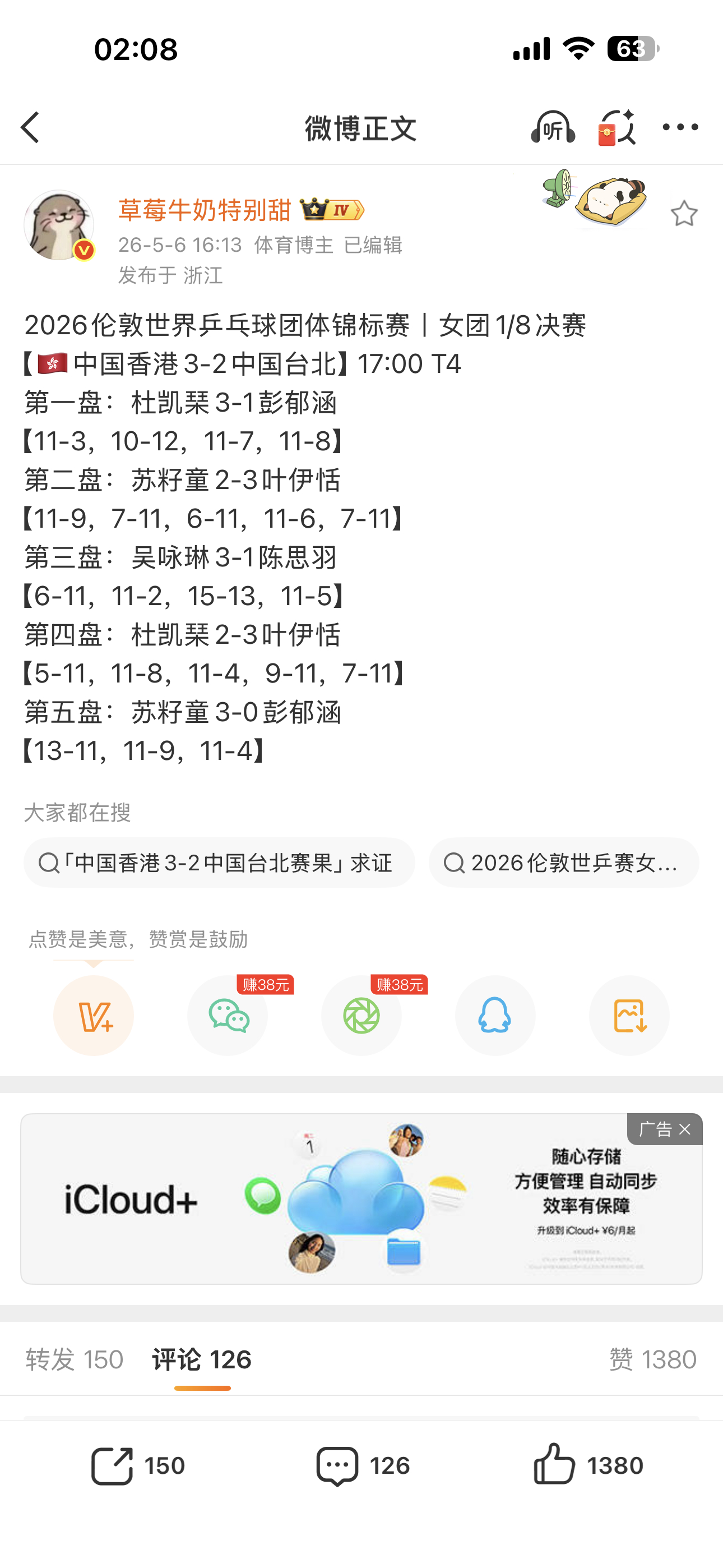
Task: Open 草莓牛奶特别甜's profile avatar
Action: point(59,225)
